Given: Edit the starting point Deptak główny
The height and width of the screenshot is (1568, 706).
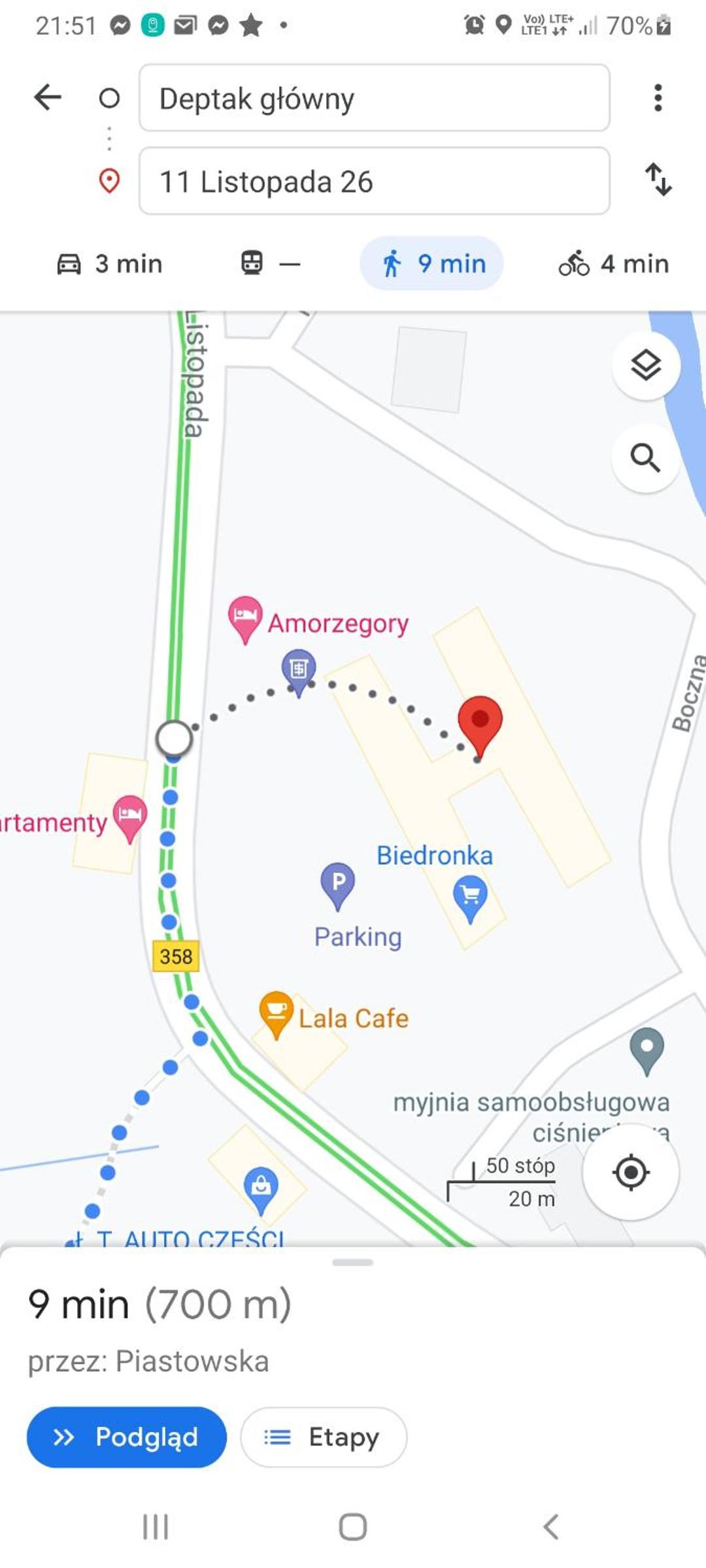Looking at the screenshot, I should point(374,98).
